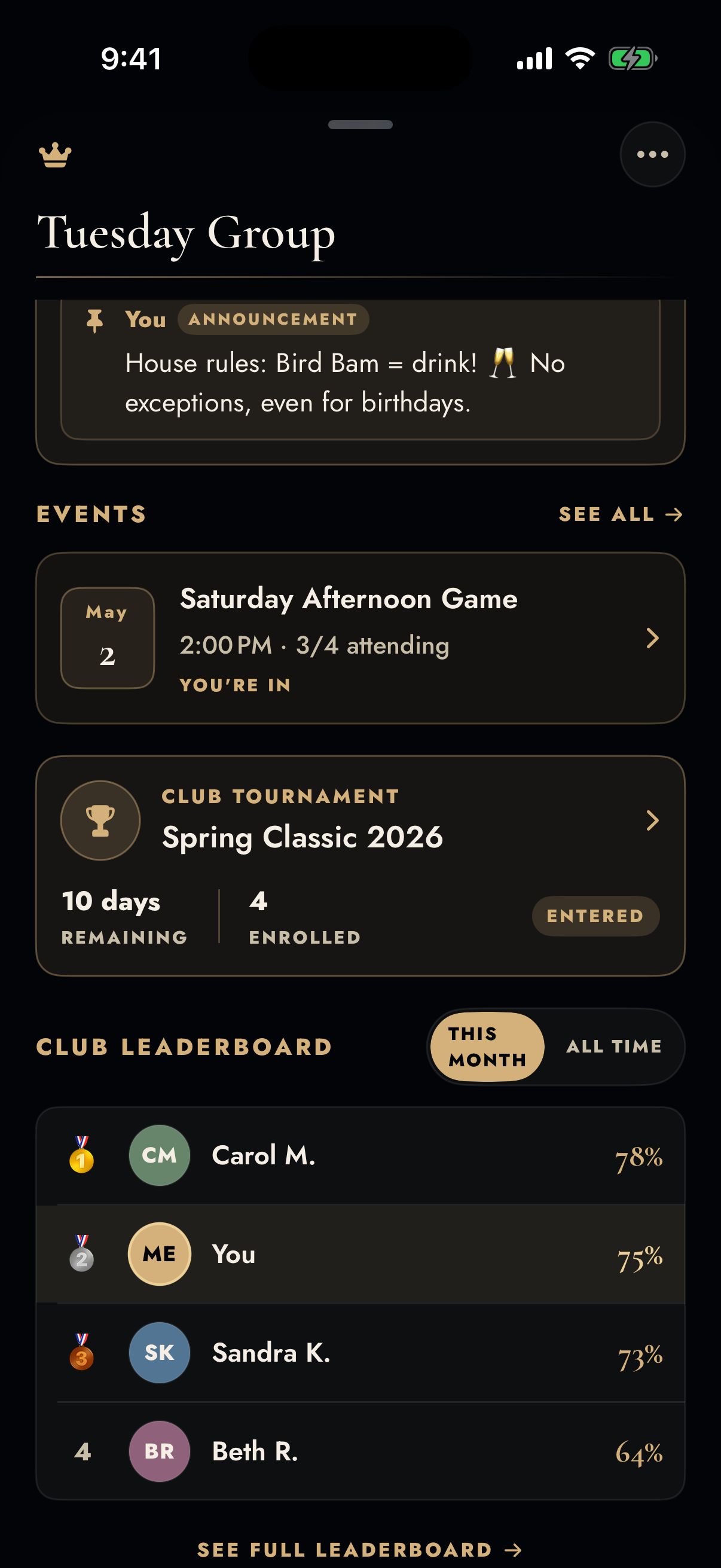The height and width of the screenshot is (1568, 721).
Task: Click the Entered status pill
Action: [595, 916]
